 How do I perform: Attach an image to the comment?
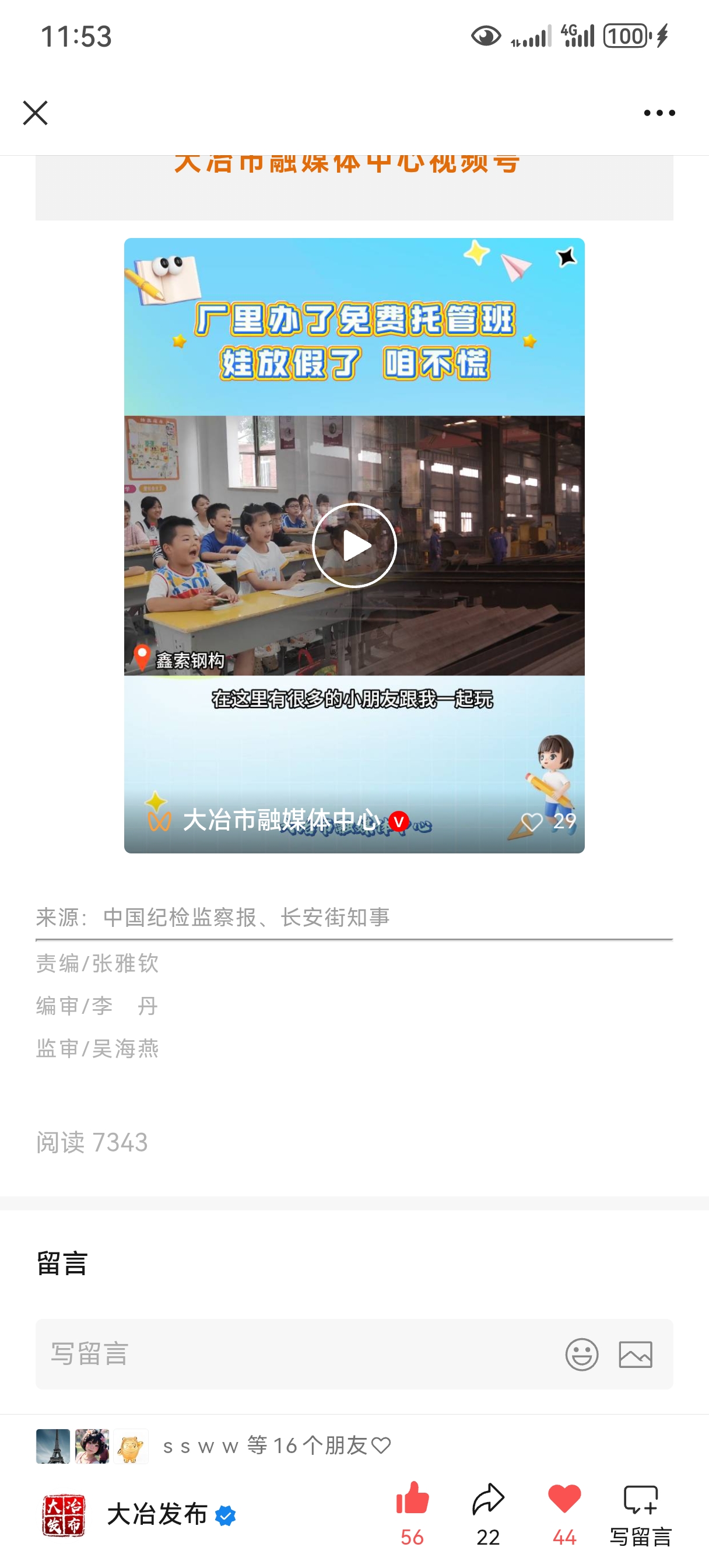click(636, 1354)
